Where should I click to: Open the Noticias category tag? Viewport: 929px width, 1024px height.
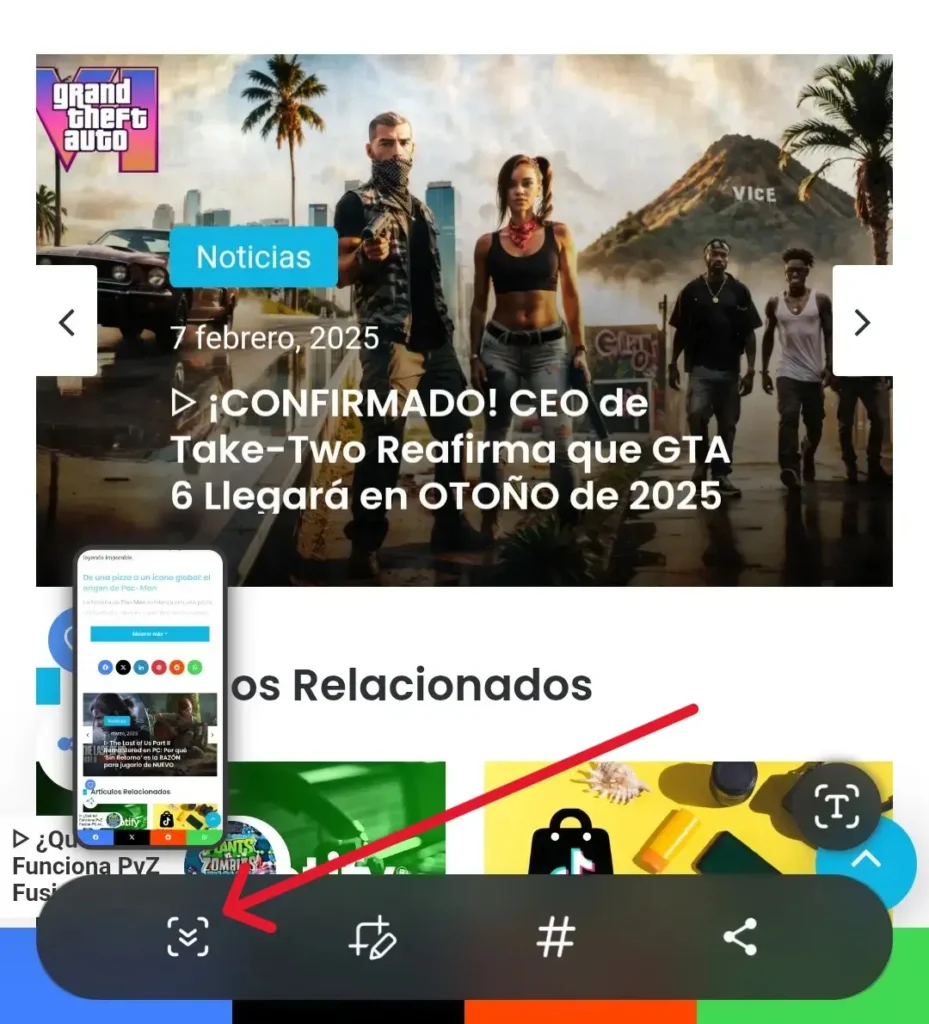tap(253, 257)
